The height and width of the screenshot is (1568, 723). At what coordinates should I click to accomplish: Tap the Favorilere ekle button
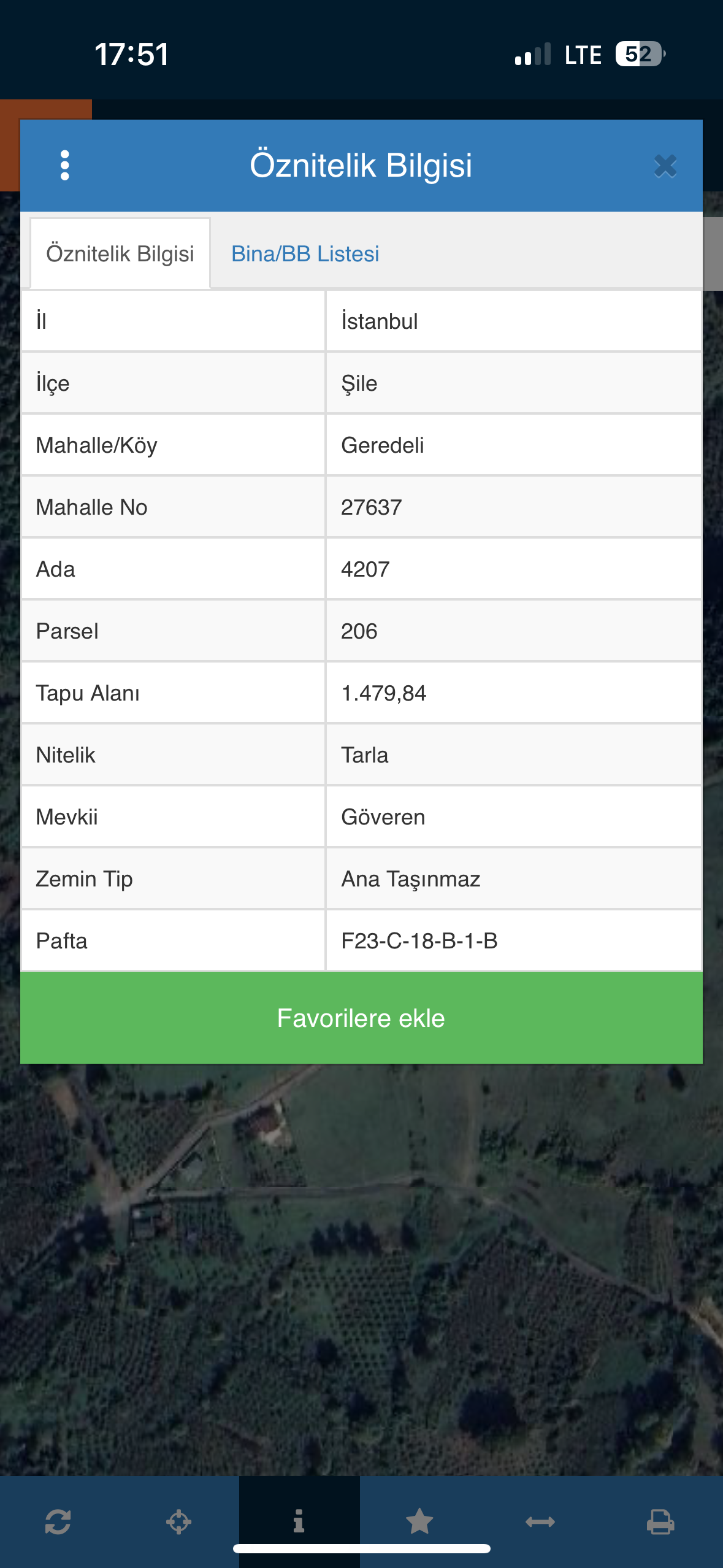click(361, 1018)
